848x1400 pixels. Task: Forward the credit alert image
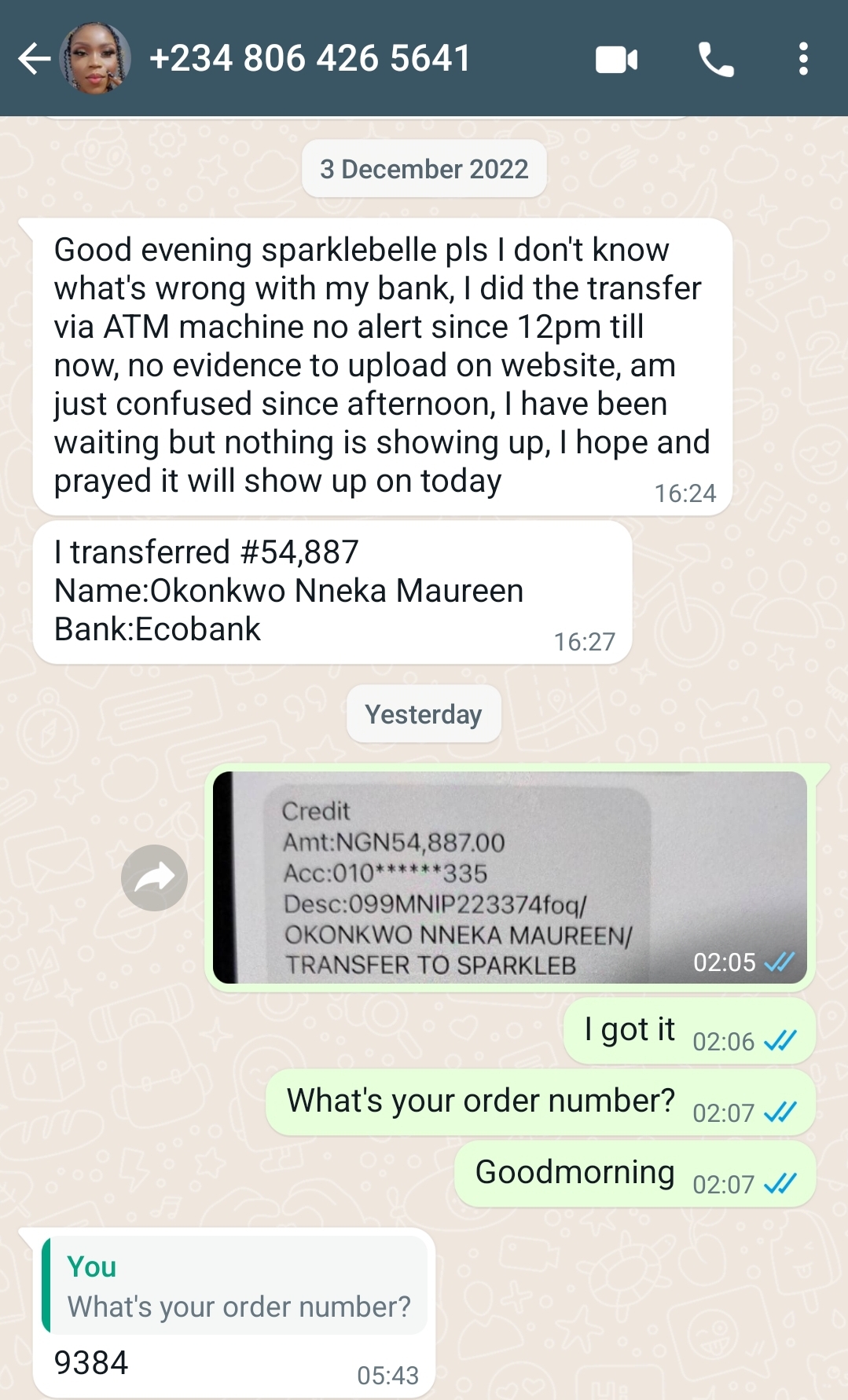[154, 878]
